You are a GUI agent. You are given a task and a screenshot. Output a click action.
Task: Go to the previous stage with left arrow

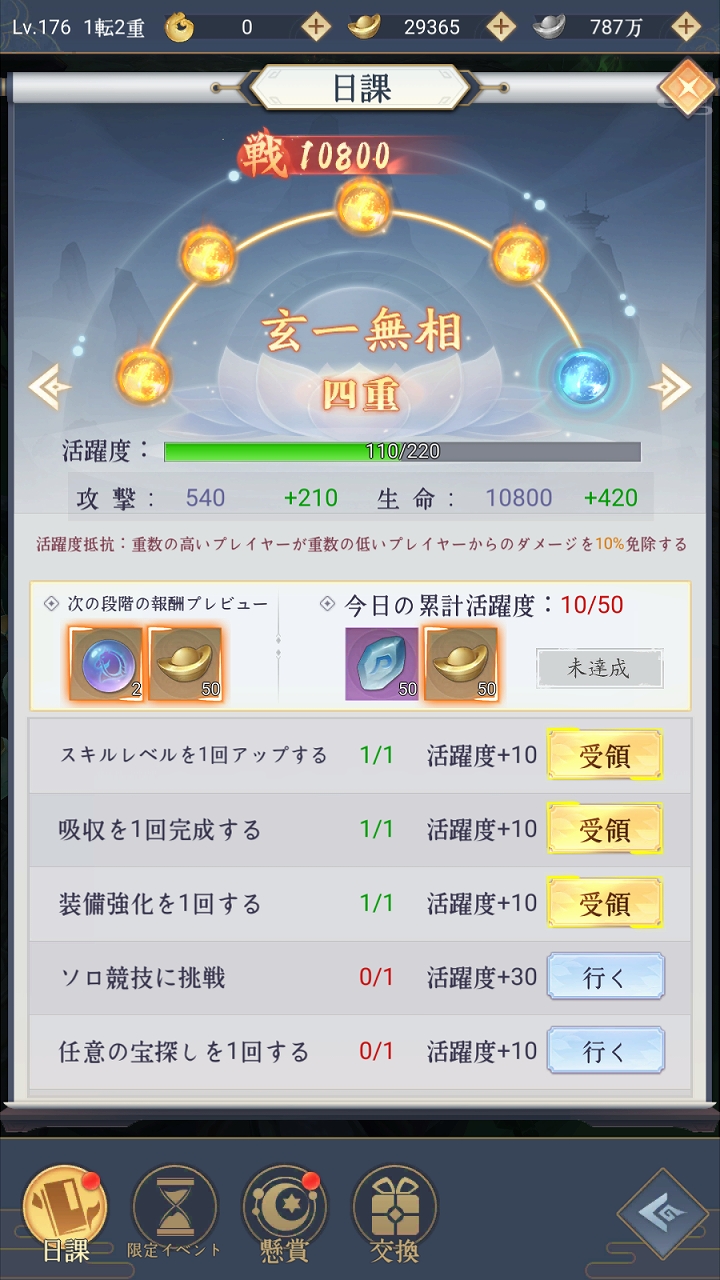48,387
